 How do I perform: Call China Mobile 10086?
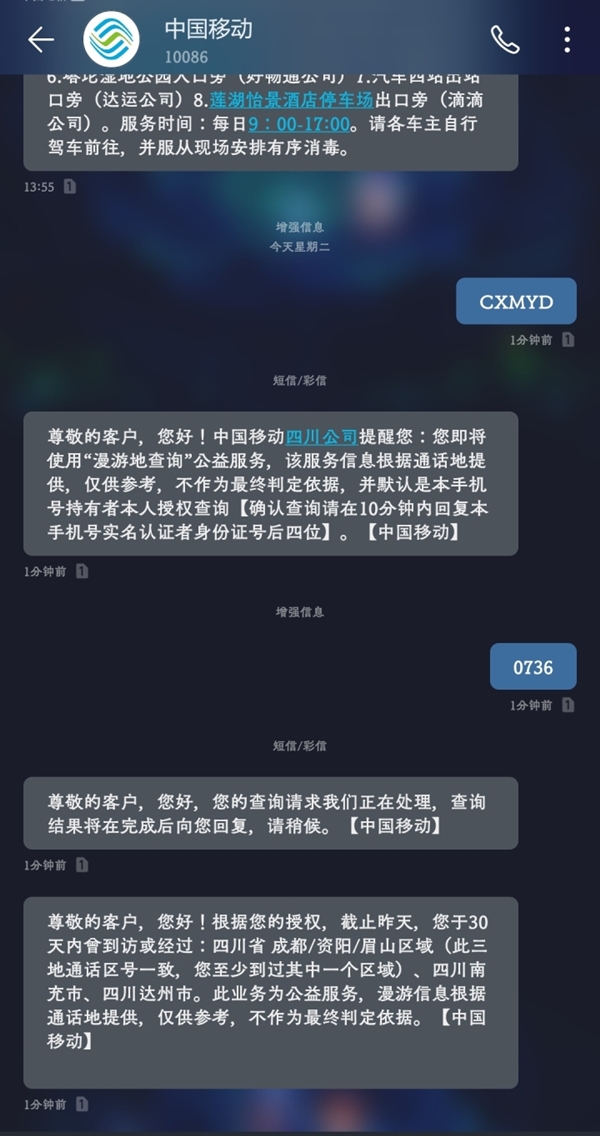point(505,39)
